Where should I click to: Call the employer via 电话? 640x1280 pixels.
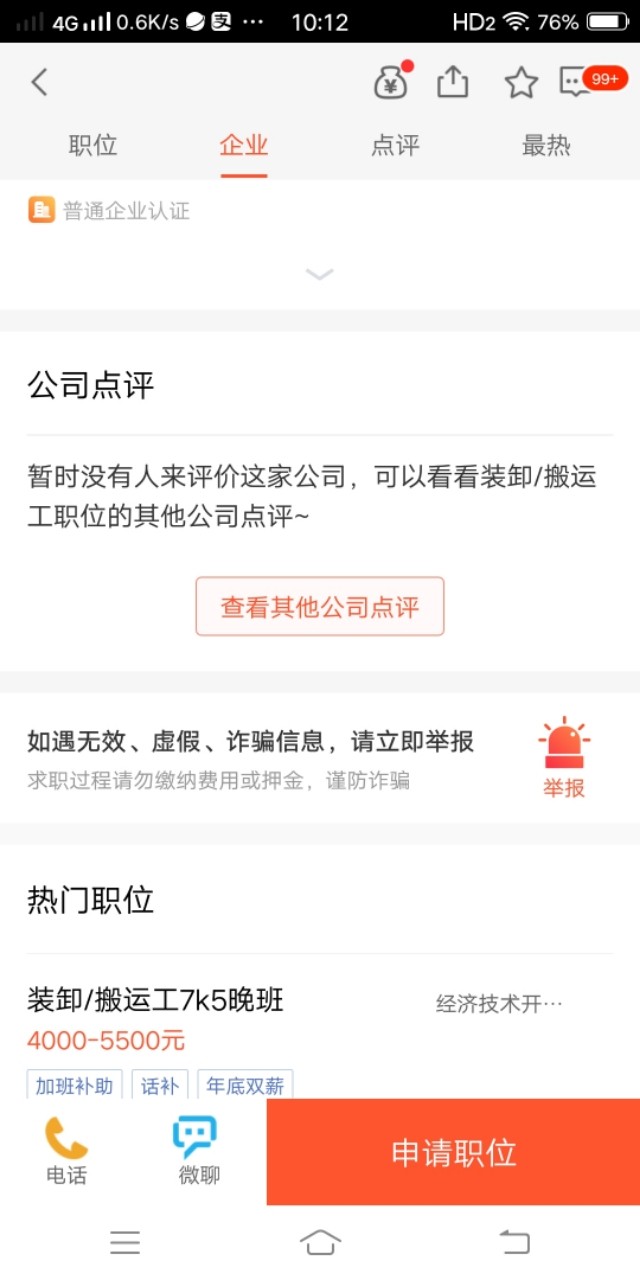[x=66, y=1151]
